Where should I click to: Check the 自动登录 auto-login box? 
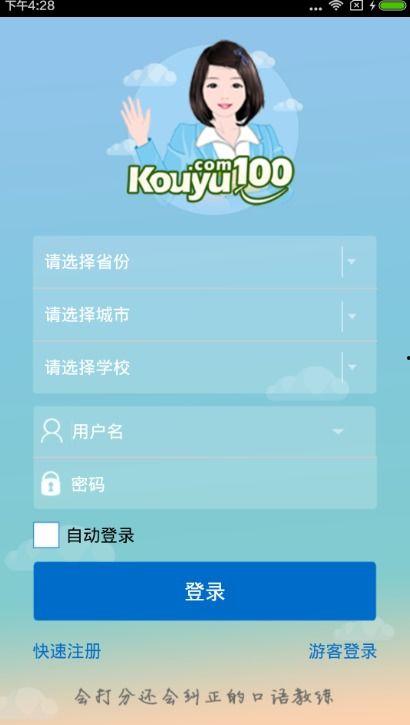click(x=46, y=535)
